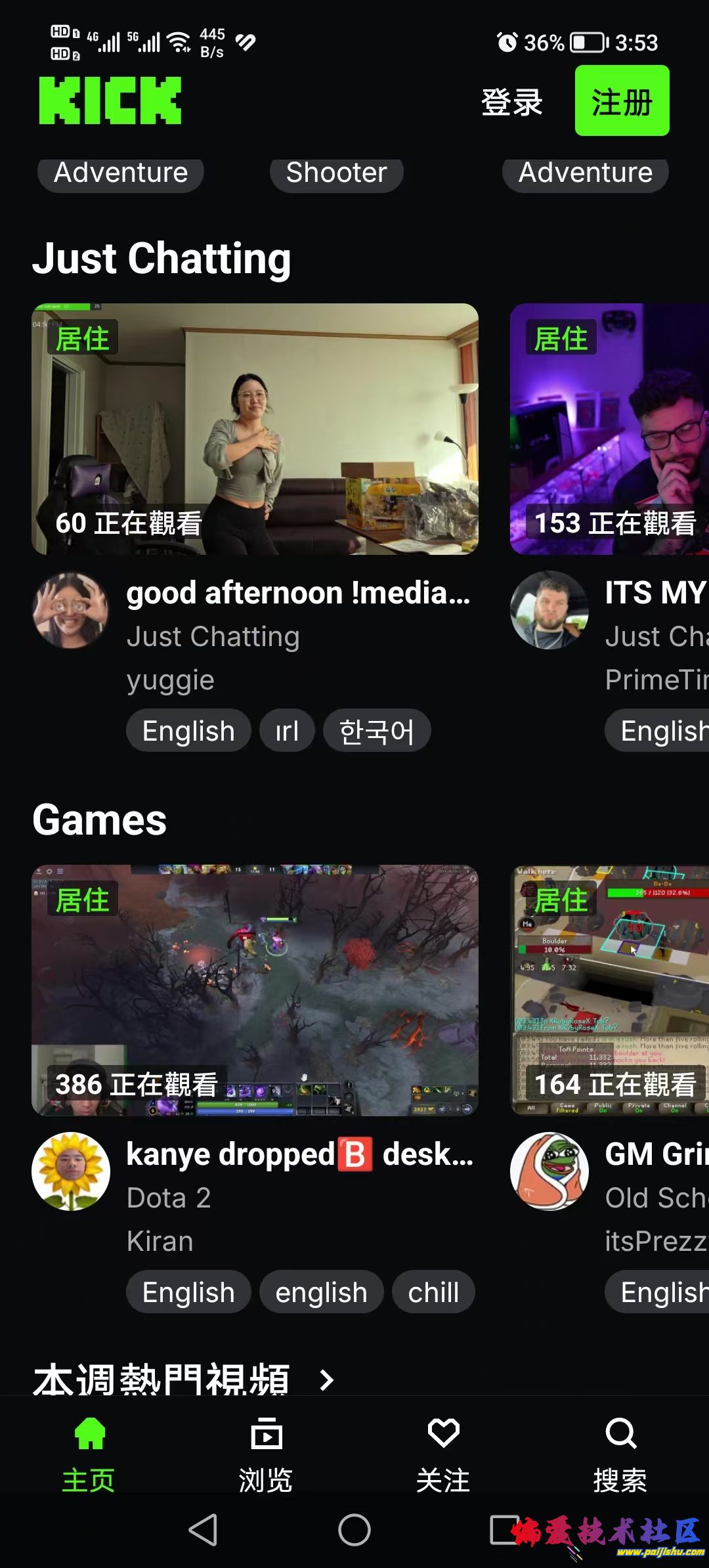This screenshot has width=709, height=1568.
Task: Open the stream with 164 viewers
Action: pos(609,990)
